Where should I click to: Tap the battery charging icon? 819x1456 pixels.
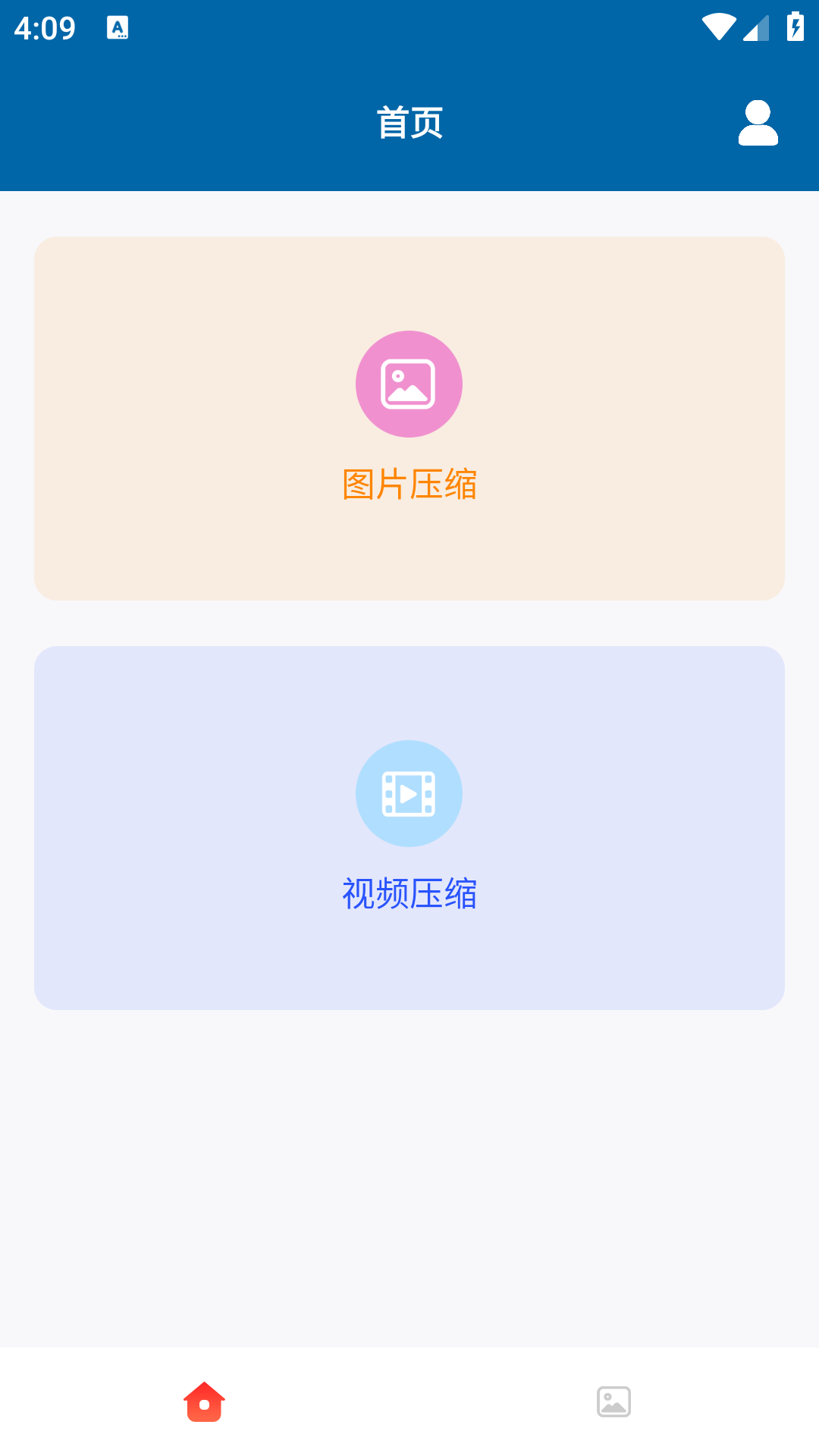coord(795,25)
